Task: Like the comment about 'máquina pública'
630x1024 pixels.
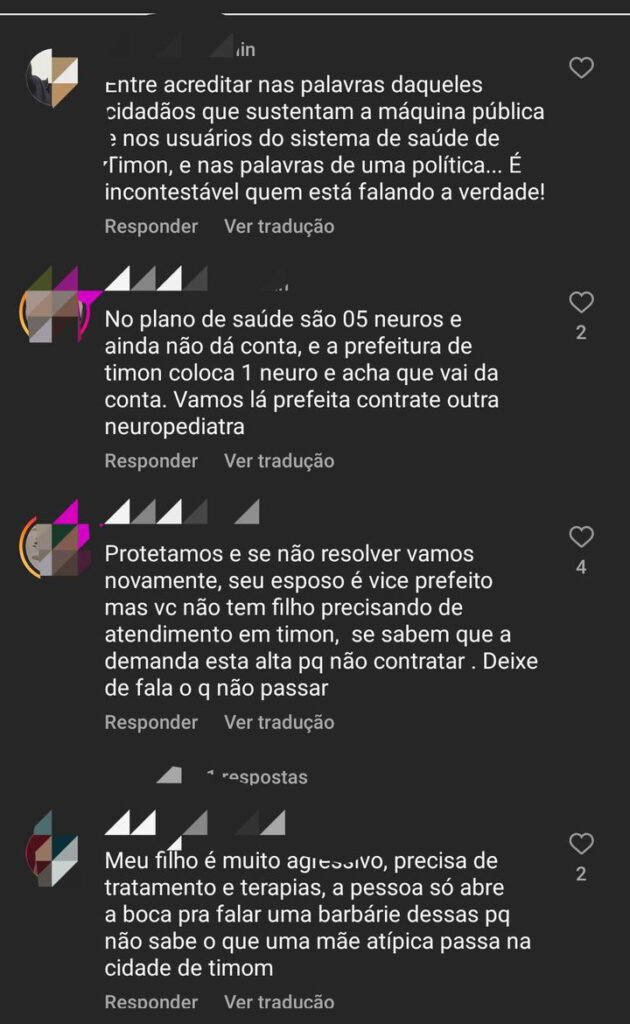Action: pyautogui.click(x=581, y=68)
